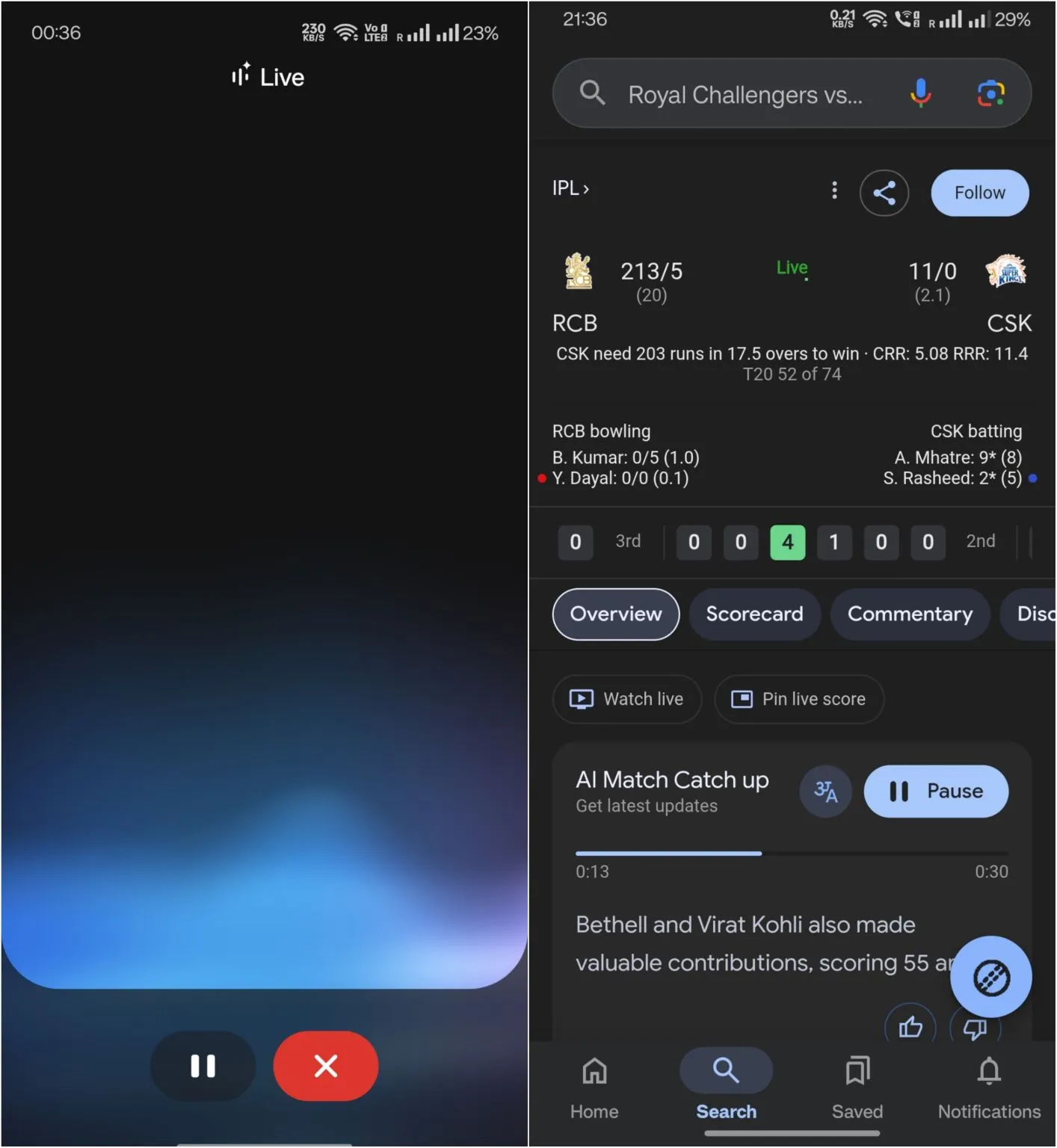Tap the Watch live chip
Screen dimensions: 1057x1148
tap(626, 700)
